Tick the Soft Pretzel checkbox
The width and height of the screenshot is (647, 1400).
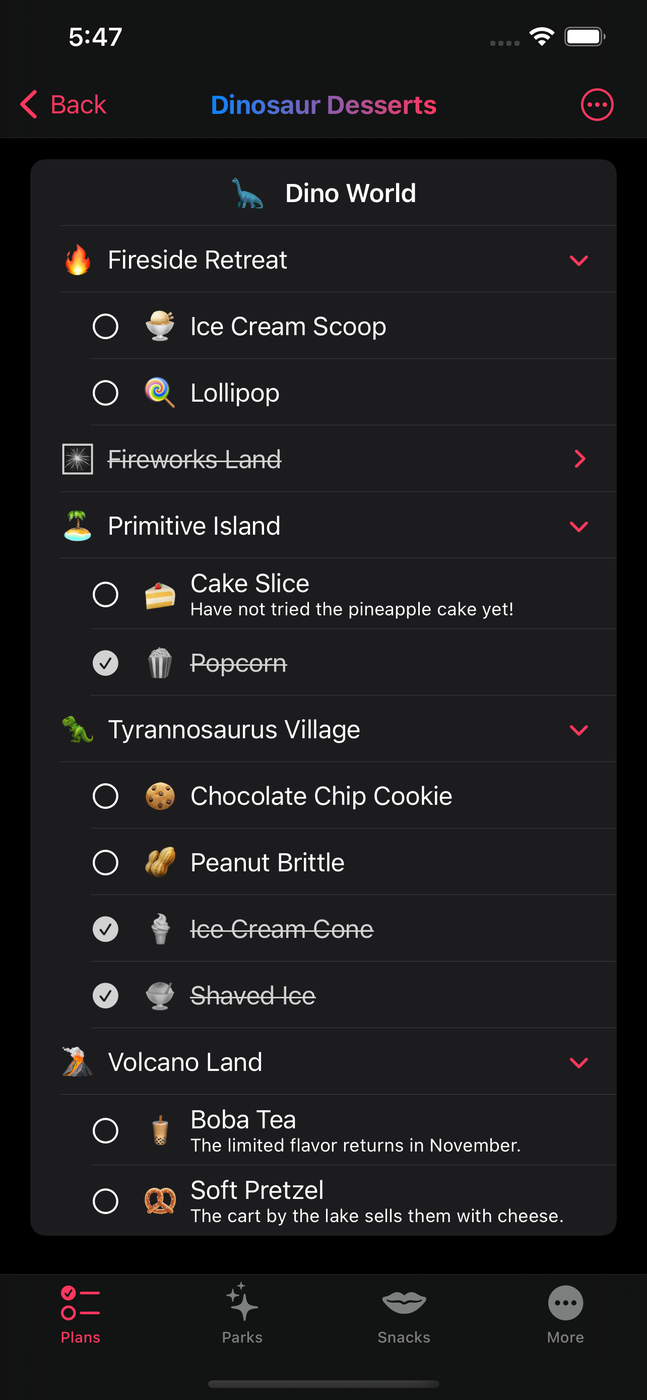tap(105, 1201)
